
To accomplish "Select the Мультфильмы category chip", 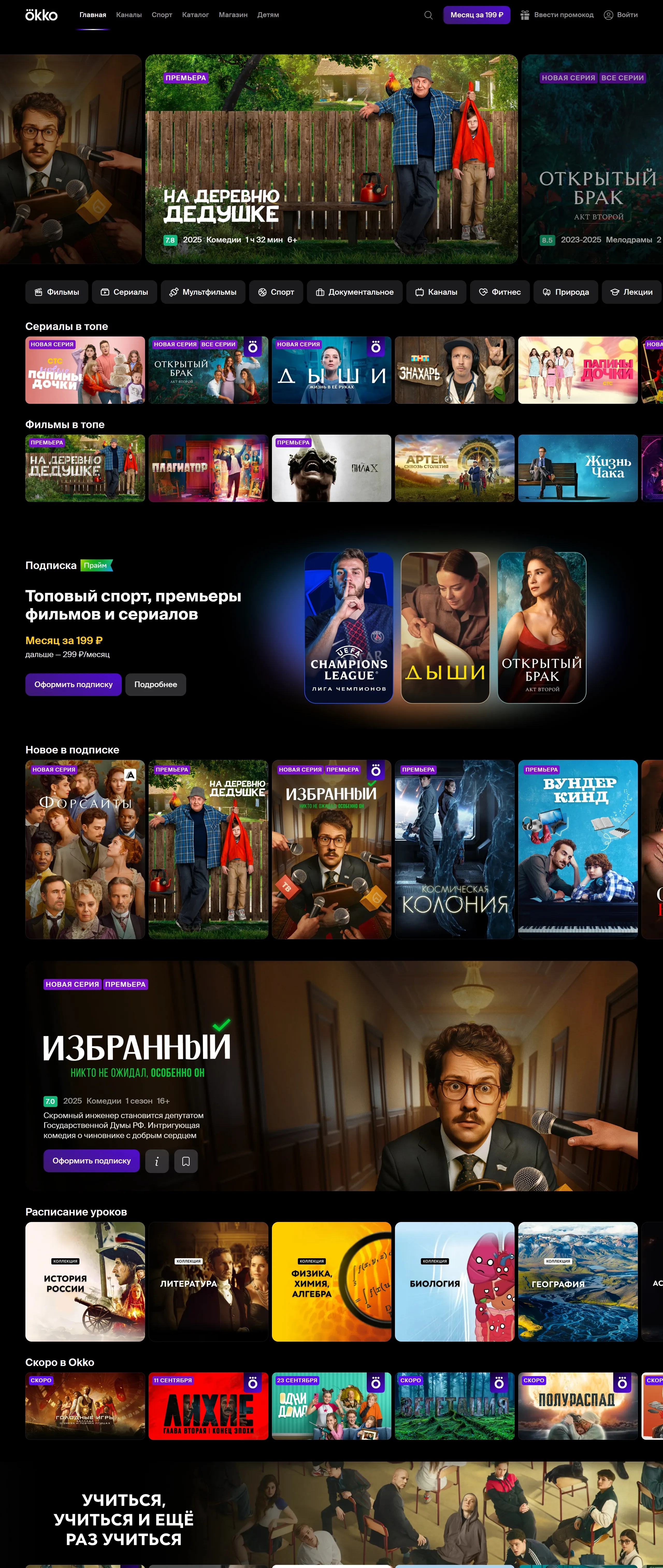I will (x=203, y=292).
